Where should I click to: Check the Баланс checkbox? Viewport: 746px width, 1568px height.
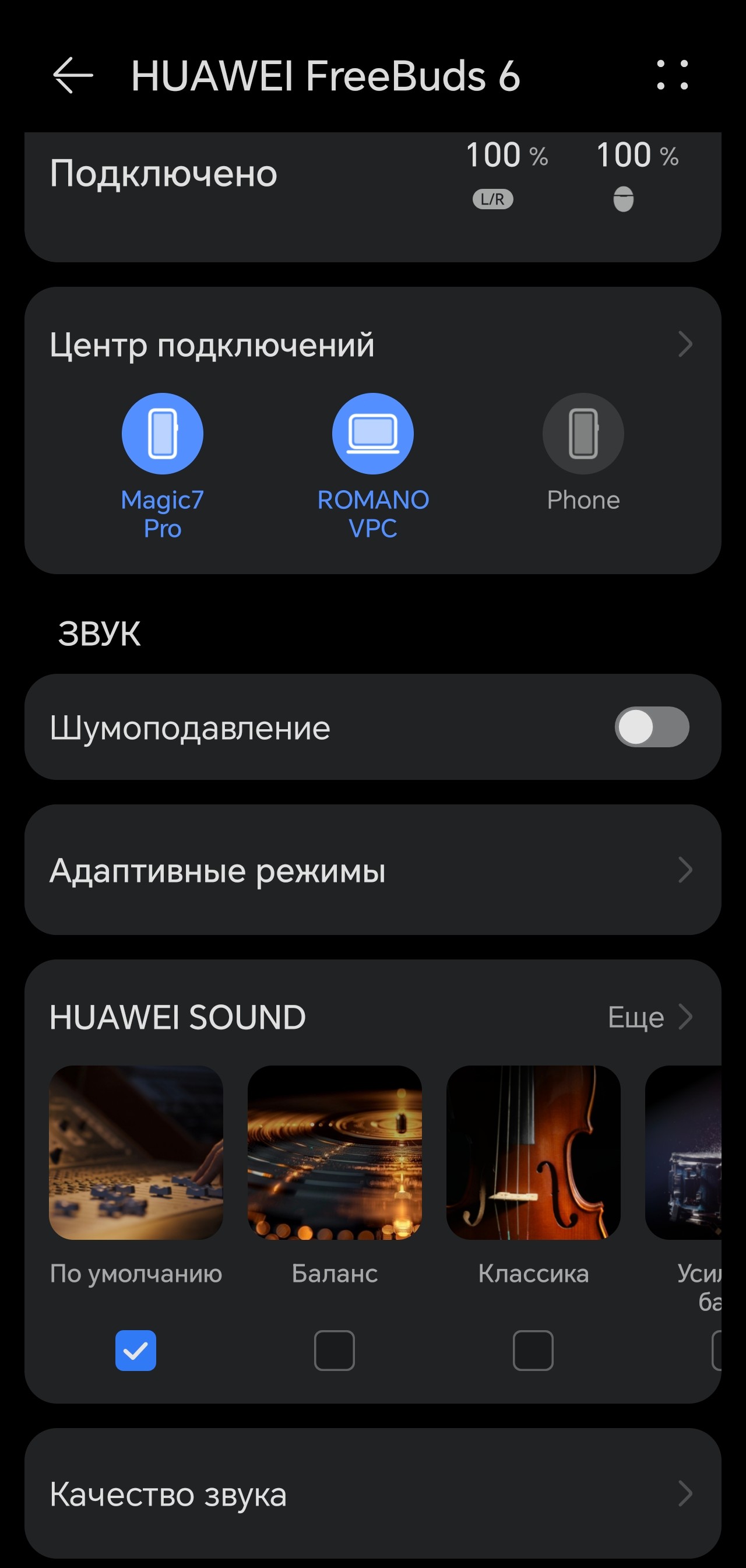coord(334,1351)
